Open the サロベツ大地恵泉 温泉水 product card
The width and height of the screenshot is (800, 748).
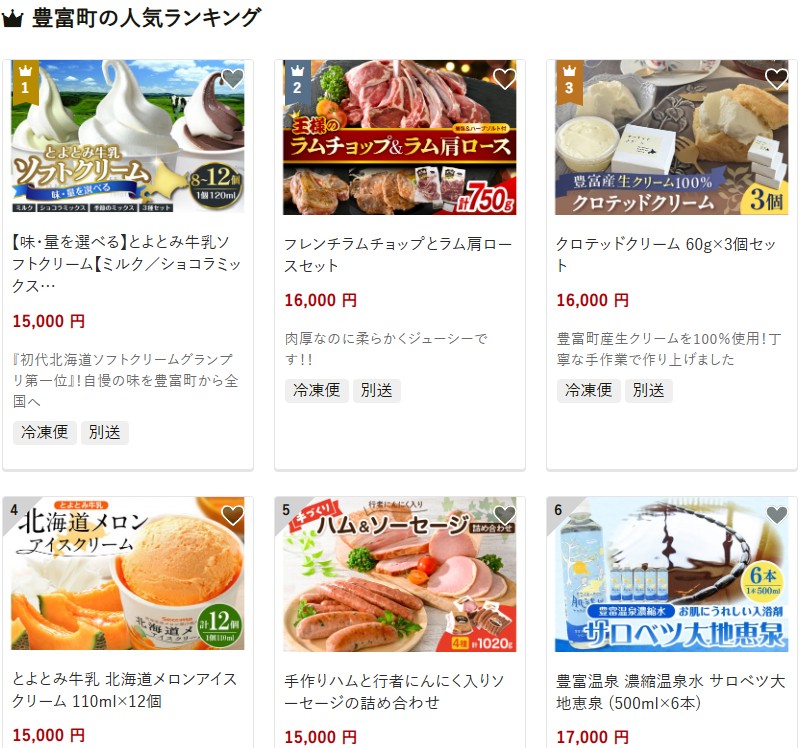coord(671,690)
